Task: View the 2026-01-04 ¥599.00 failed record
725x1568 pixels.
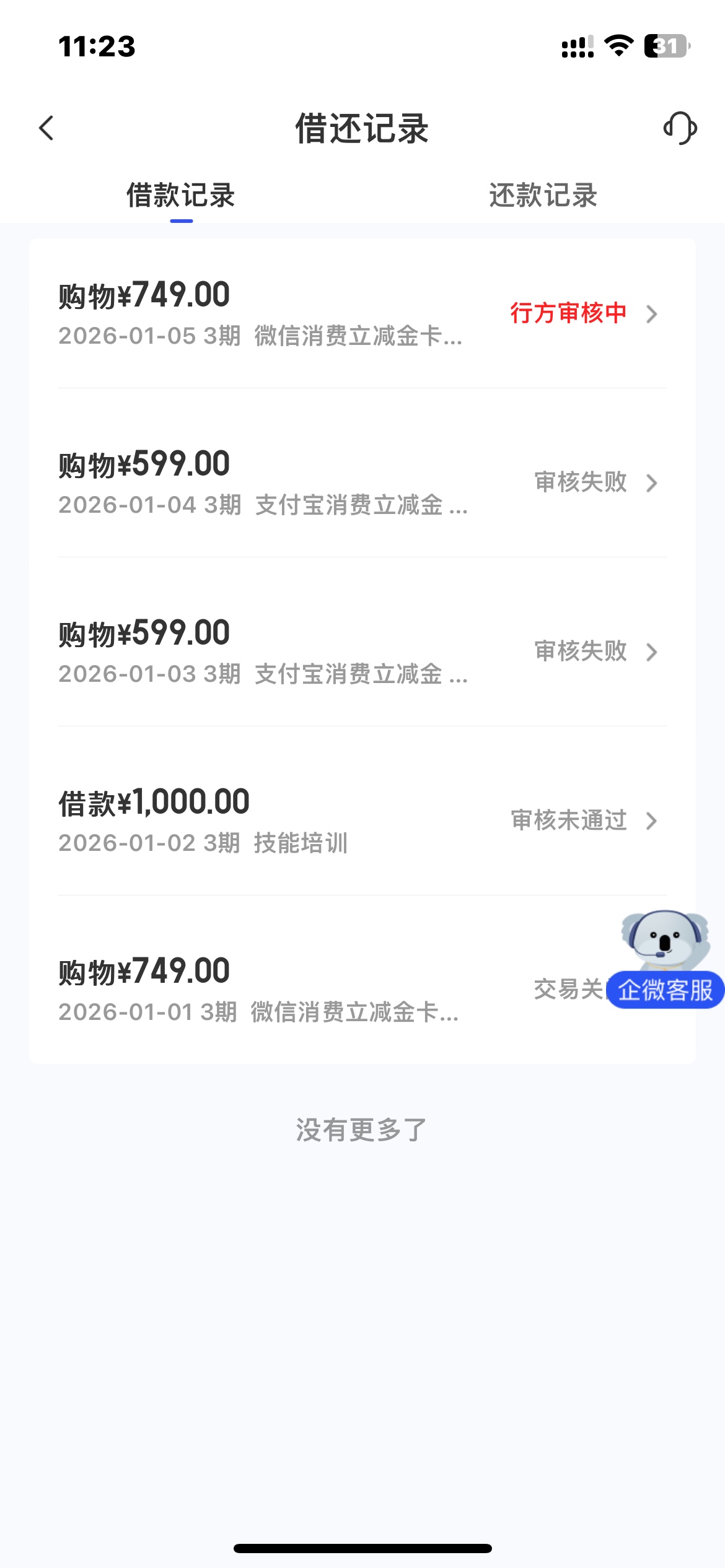Action: (x=362, y=482)
